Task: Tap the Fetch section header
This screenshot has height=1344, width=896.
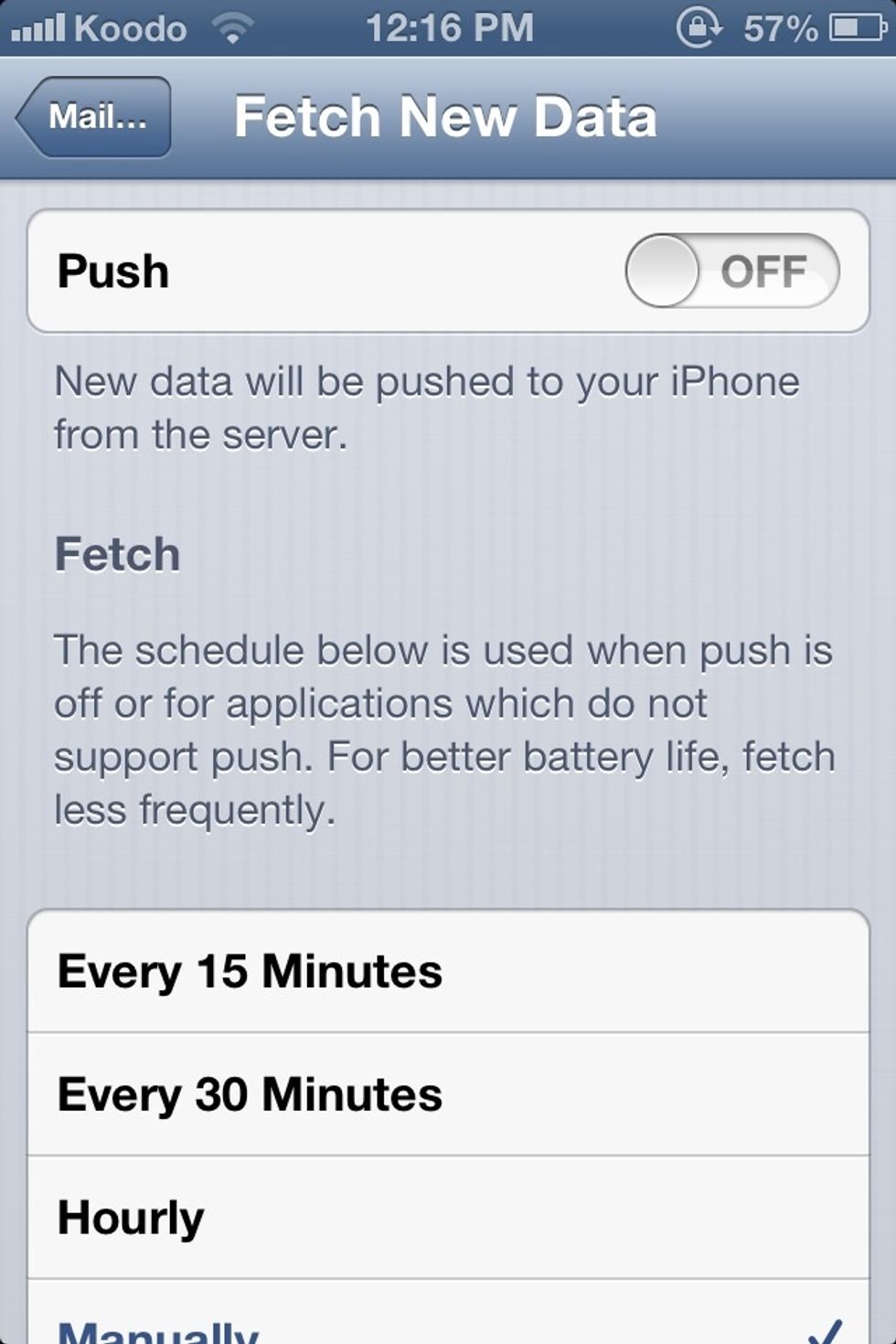Action: coord(116,553)
